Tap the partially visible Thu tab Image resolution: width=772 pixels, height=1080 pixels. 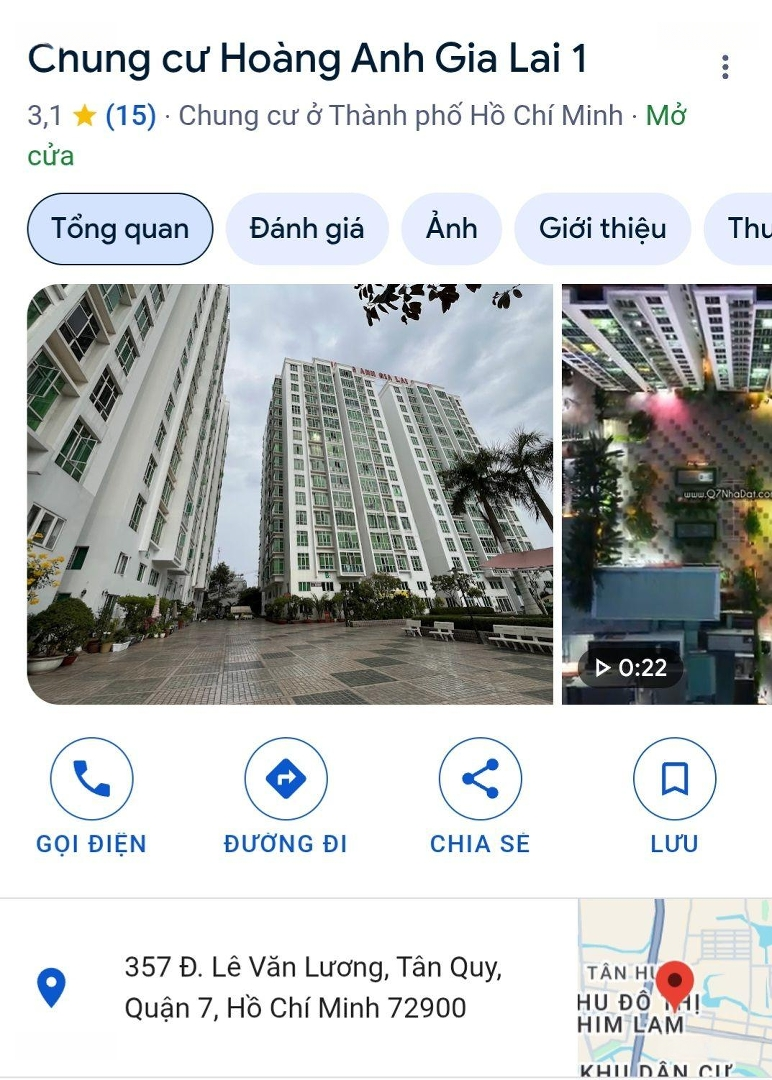click(752, 228)
